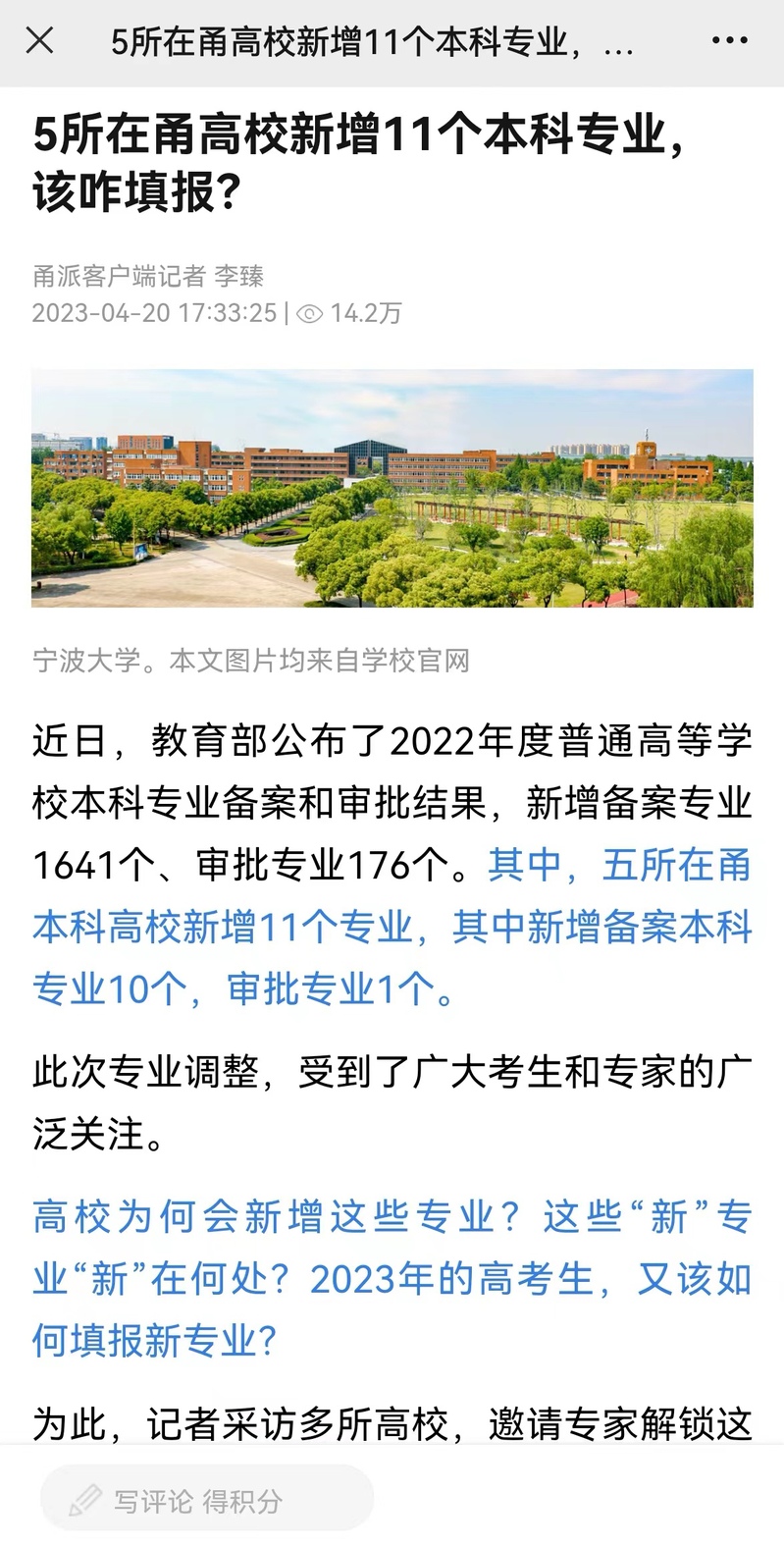Open the three-dot overflow menu
The image size is (784, 1546).
click(x=729, y=41)
